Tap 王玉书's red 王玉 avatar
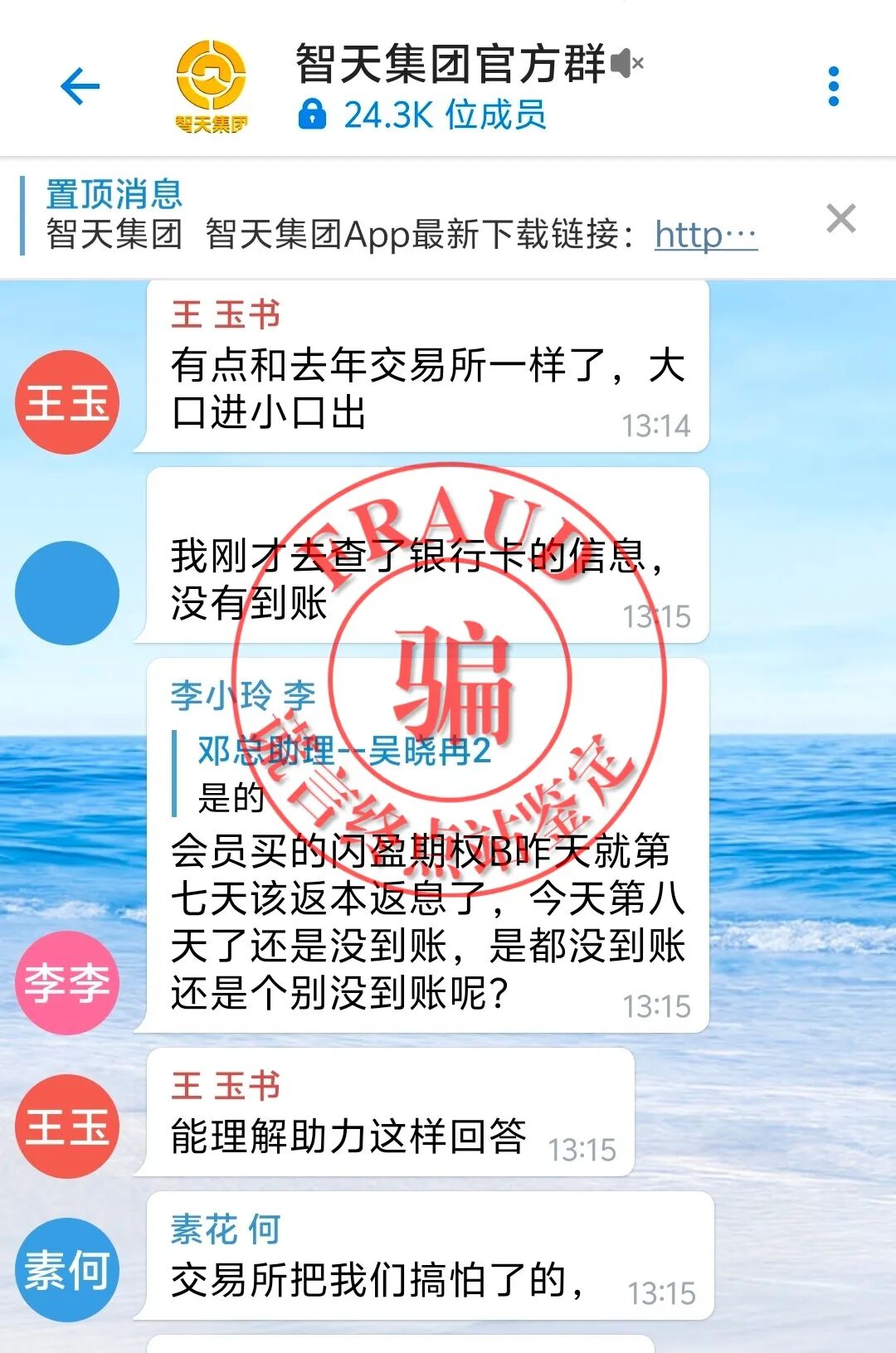This screenshot has height=1353, width=896. click(x=66, y=401)
